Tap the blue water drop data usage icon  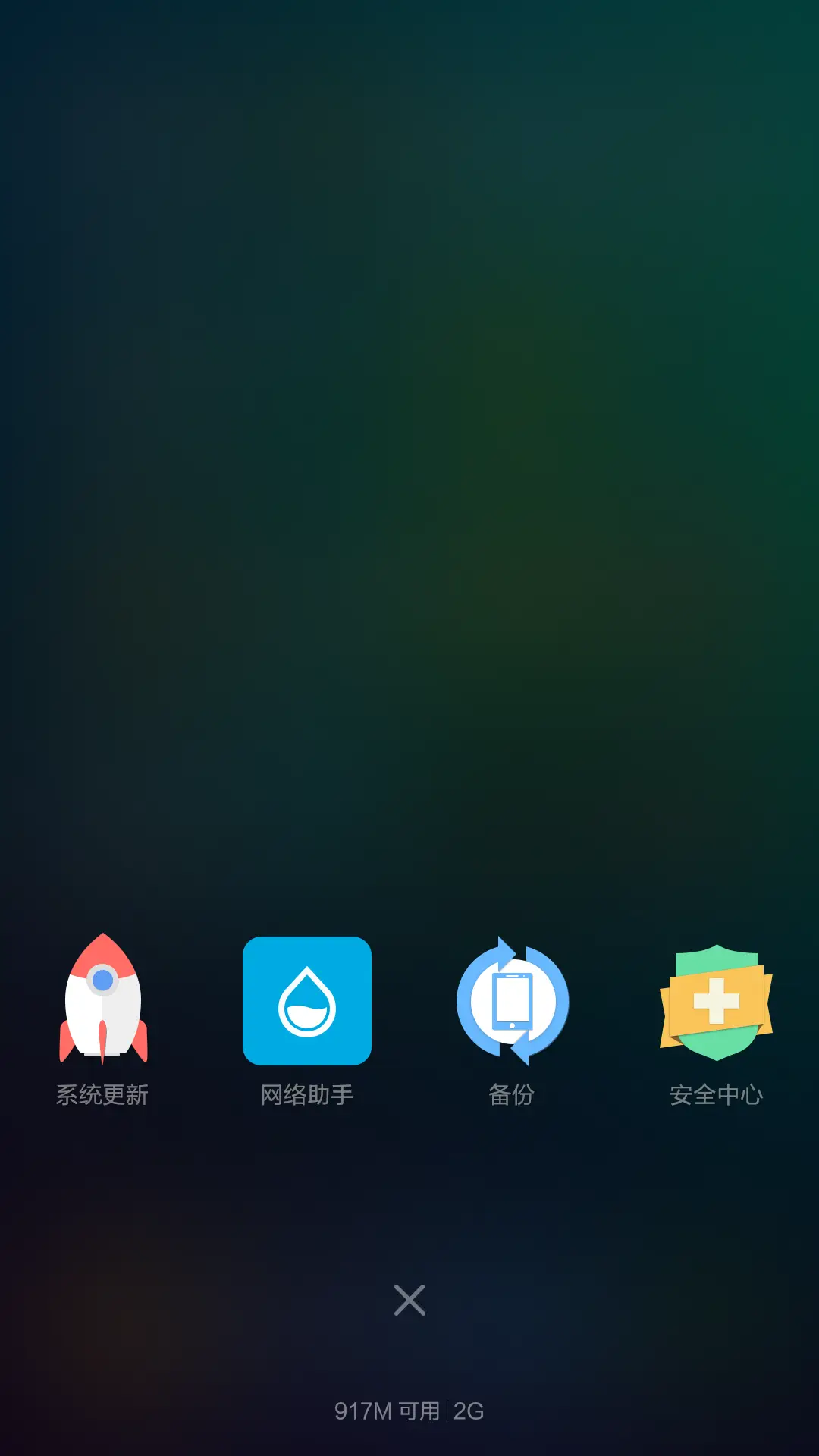click(x=307, y=1001)
